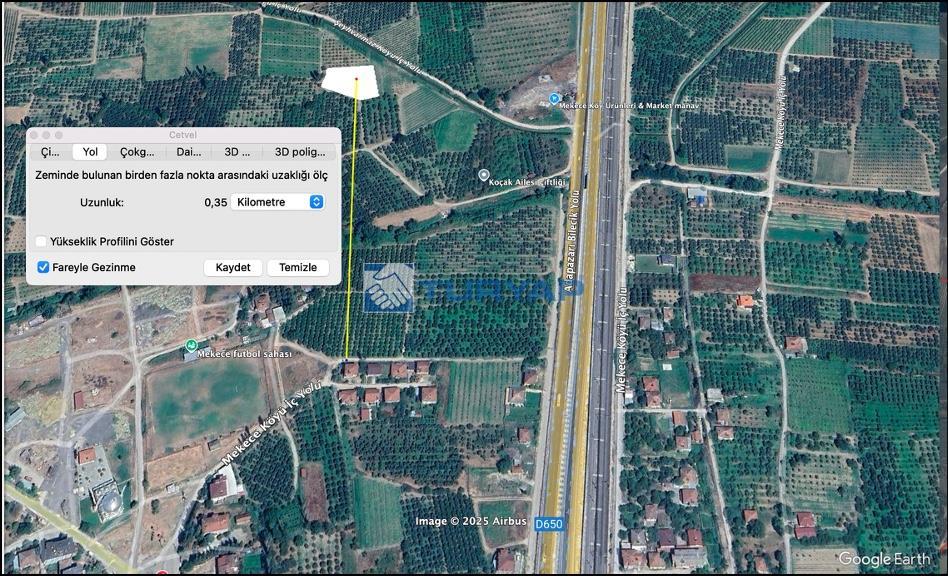Open the Daire measurement tab
The image size is (948, 576).
click(188, 152)
